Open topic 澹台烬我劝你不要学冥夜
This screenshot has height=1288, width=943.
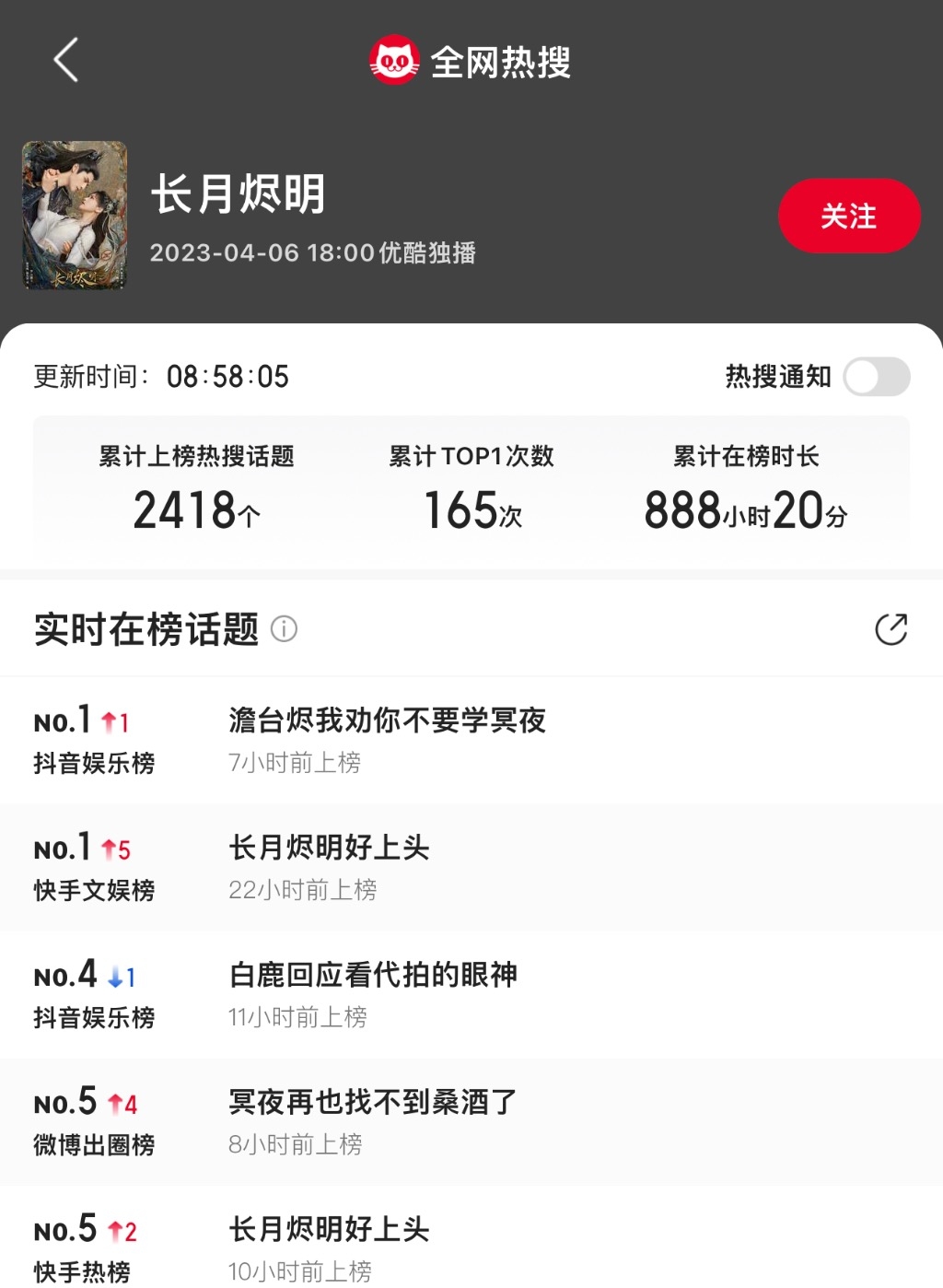(x=387, y=720)
